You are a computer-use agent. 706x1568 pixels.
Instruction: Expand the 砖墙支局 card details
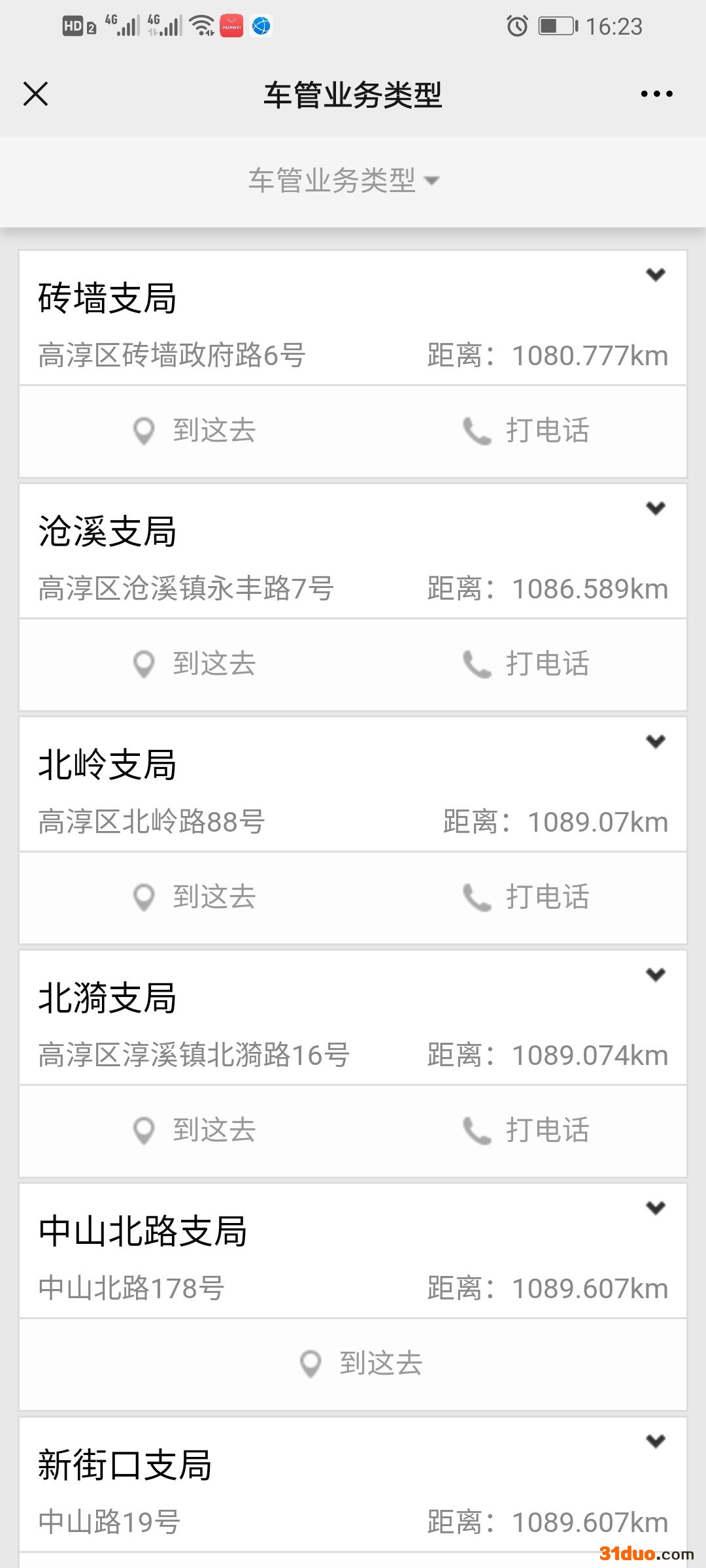[x=656, y=274]
